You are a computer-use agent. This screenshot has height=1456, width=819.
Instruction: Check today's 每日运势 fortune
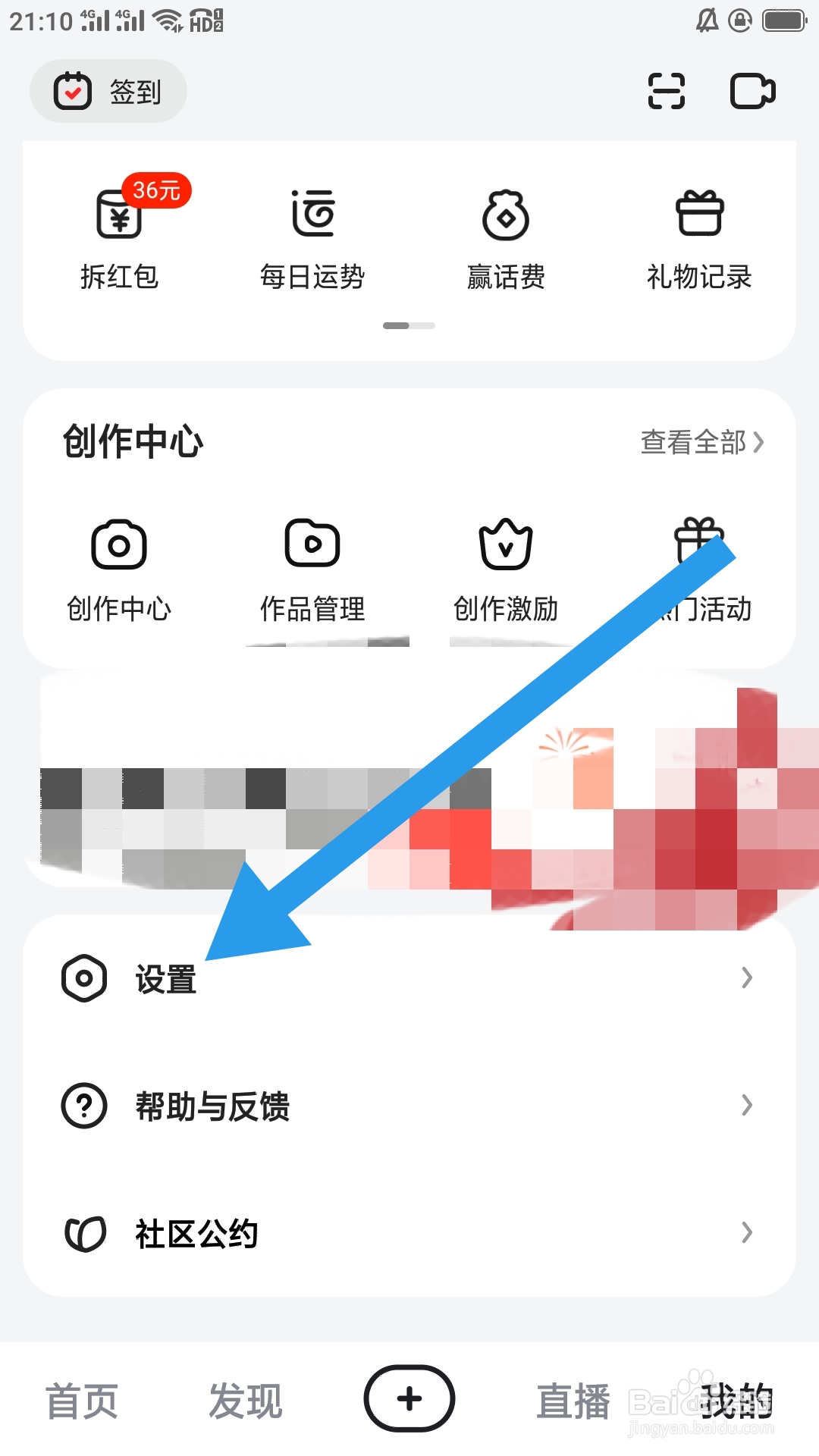(x=312, y=235)
